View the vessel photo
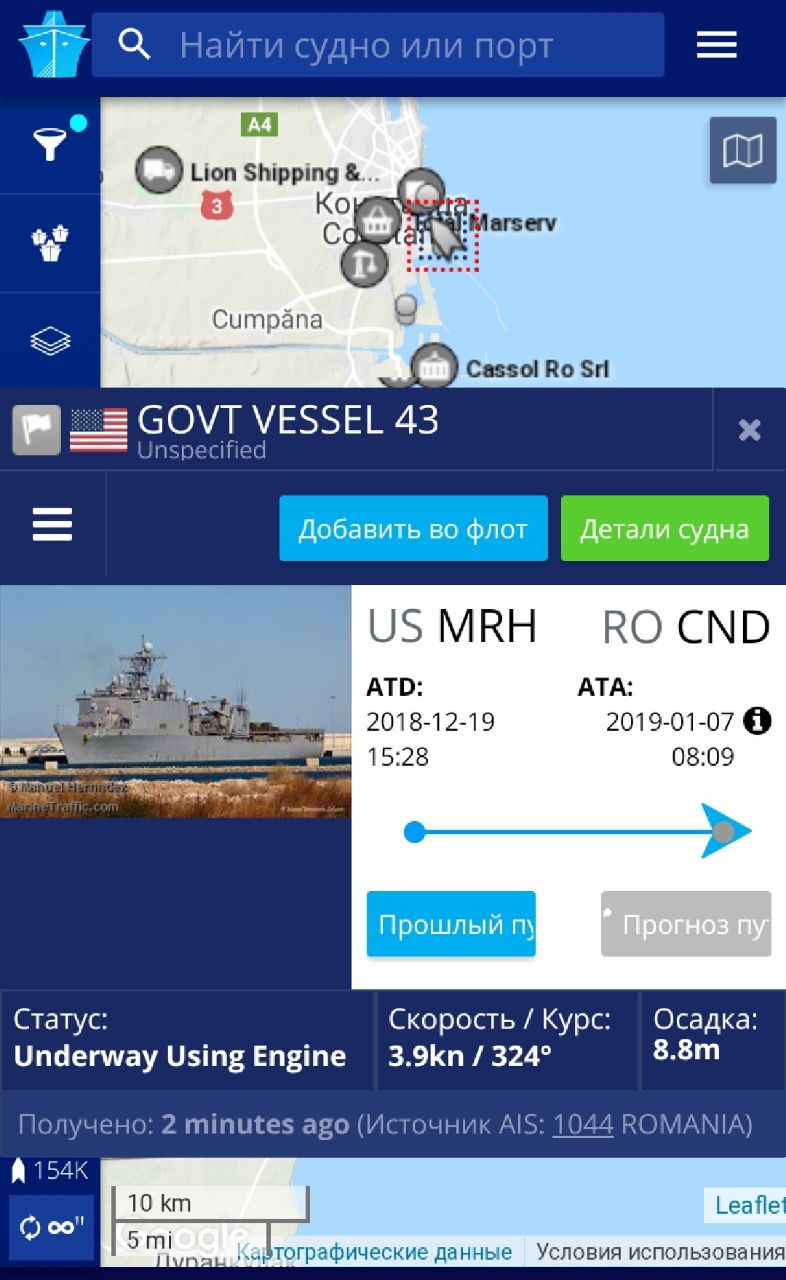The image size is (786, 1280). tap(175, 702)
